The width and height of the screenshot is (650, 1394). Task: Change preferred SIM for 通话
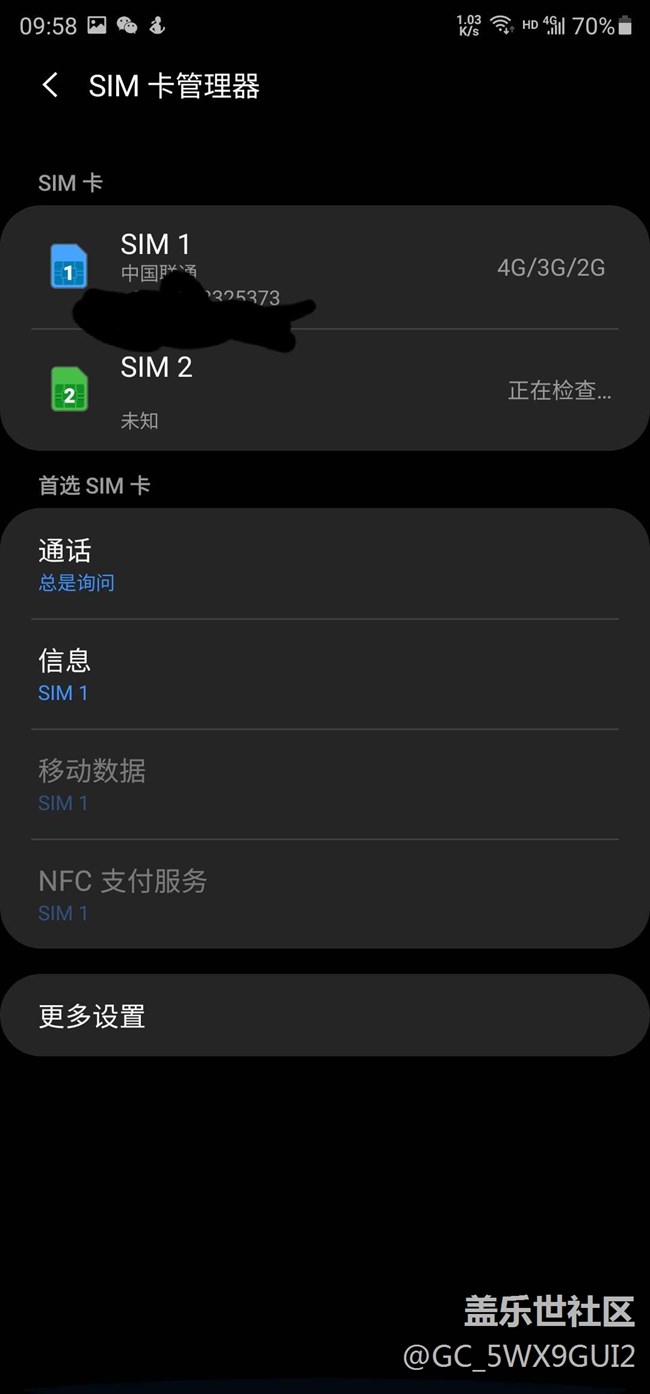325,565
